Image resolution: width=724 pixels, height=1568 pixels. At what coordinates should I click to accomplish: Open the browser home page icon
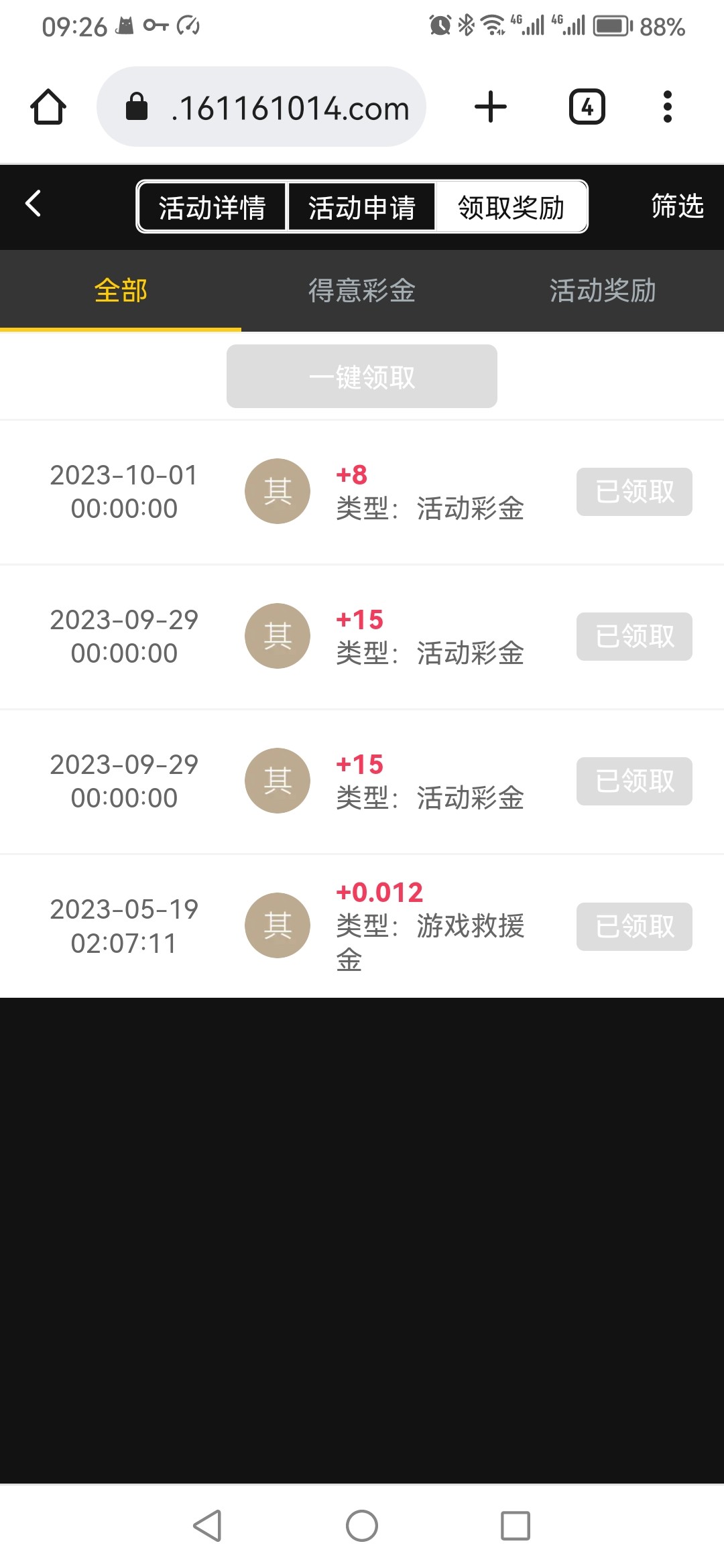pyautogui.click(x=48, y=107)
